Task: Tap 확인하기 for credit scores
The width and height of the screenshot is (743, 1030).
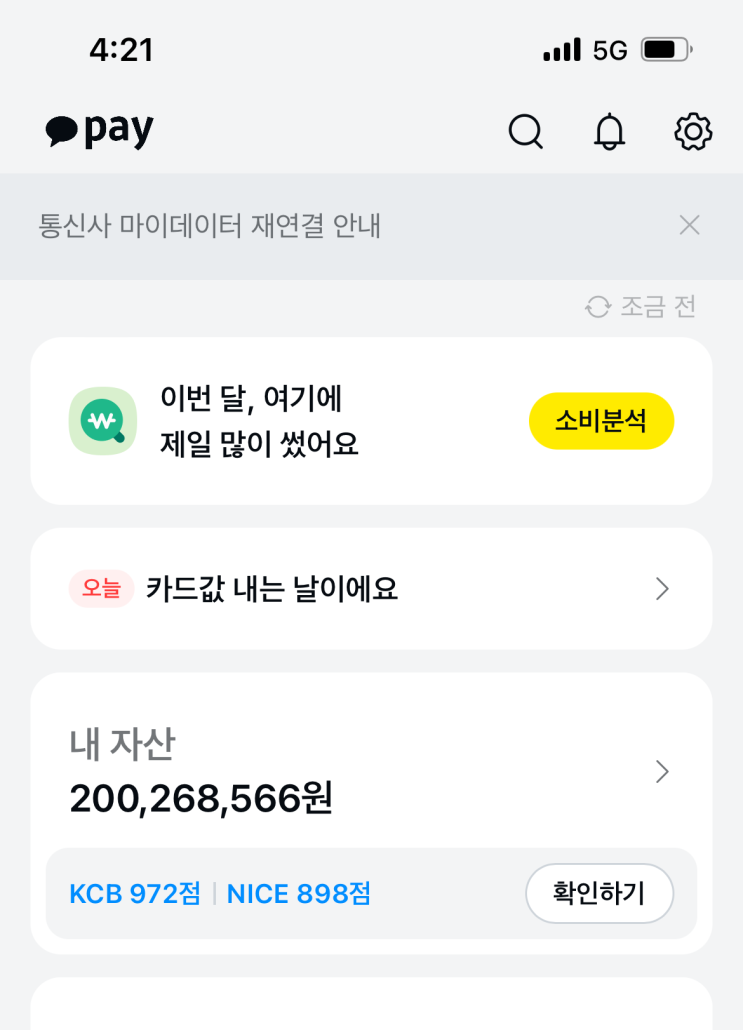Action: pos(599,893)
